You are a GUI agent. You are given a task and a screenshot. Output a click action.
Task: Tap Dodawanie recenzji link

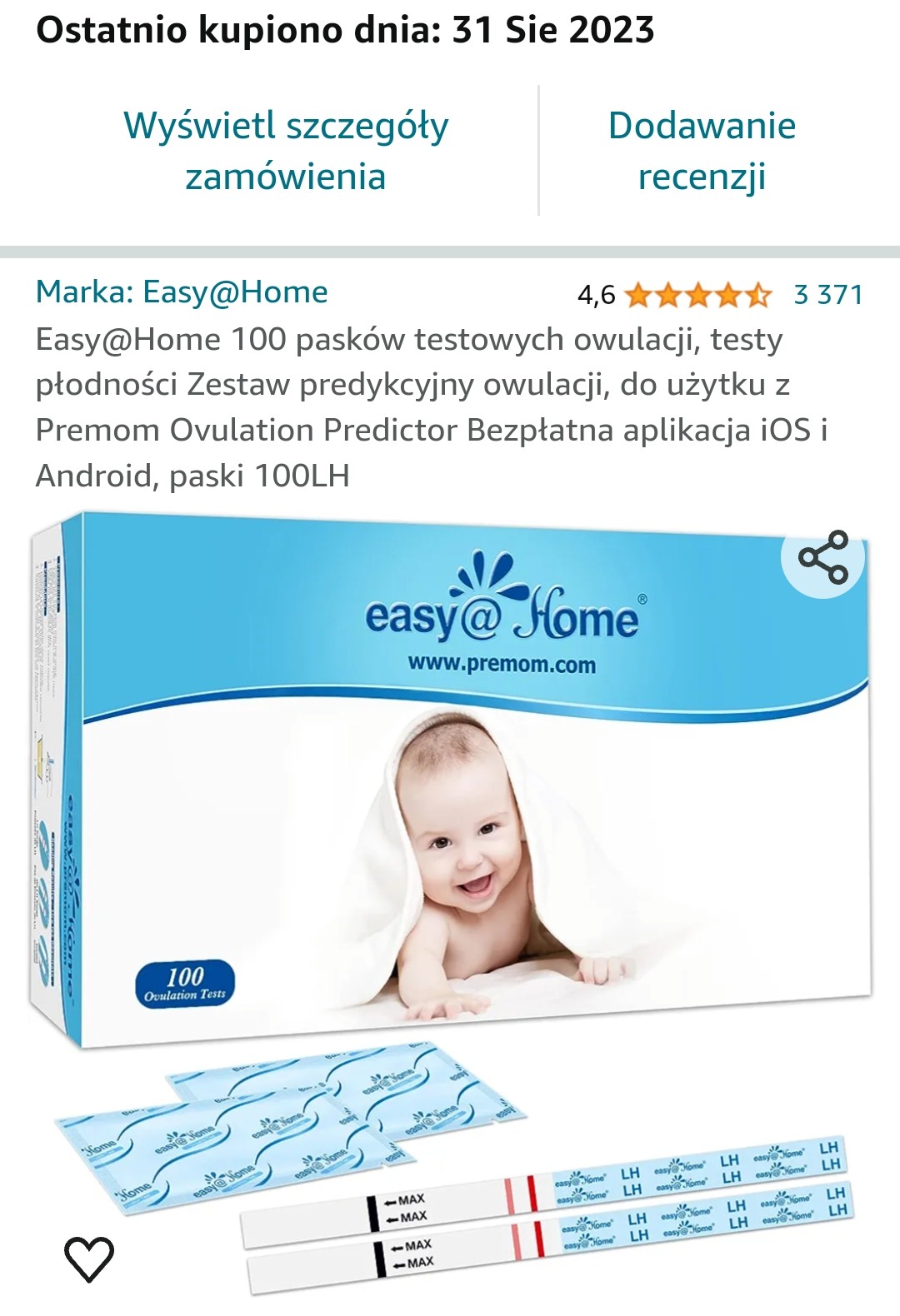[x=702, y=151]
